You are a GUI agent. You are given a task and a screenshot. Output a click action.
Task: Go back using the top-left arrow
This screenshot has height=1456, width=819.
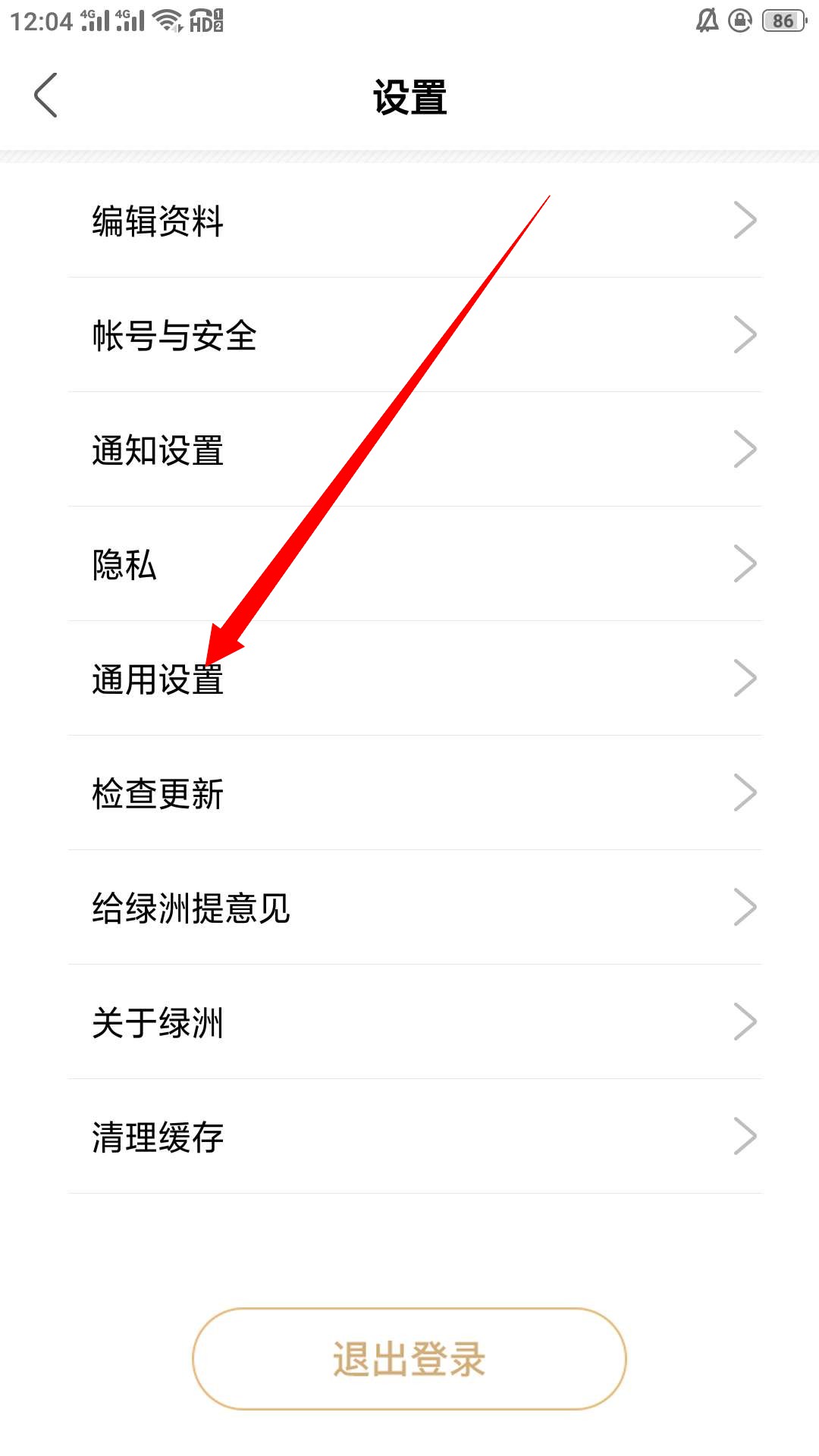pyautogui.click(x=45, y=96)
